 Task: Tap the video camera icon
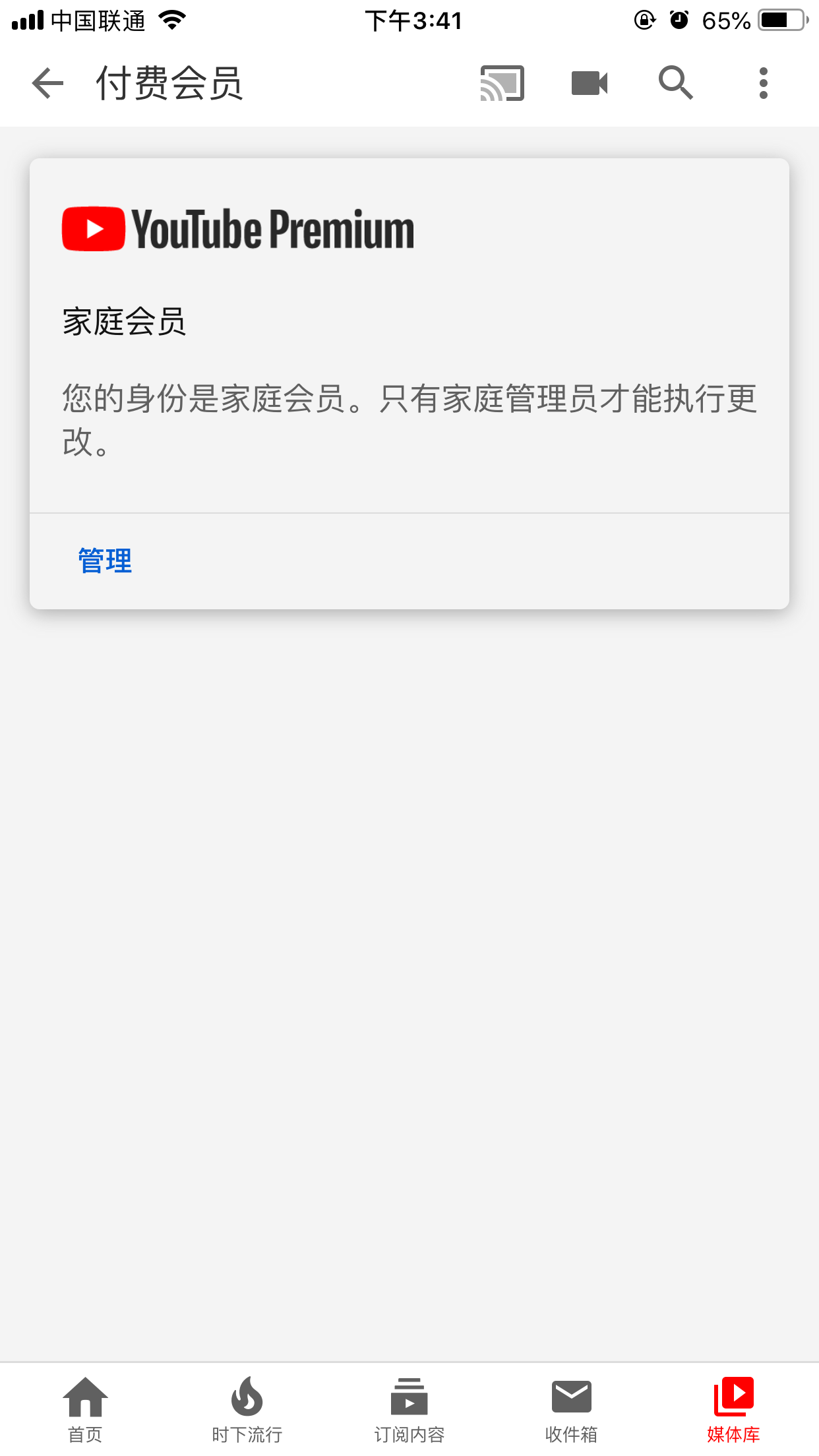[589, 83]
